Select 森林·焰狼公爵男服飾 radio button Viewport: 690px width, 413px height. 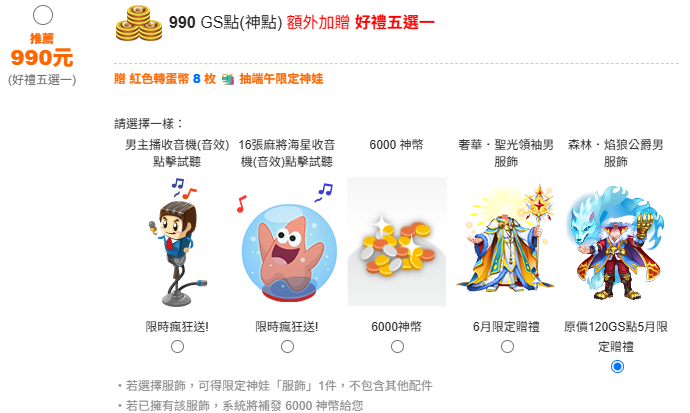click(617, 367)
